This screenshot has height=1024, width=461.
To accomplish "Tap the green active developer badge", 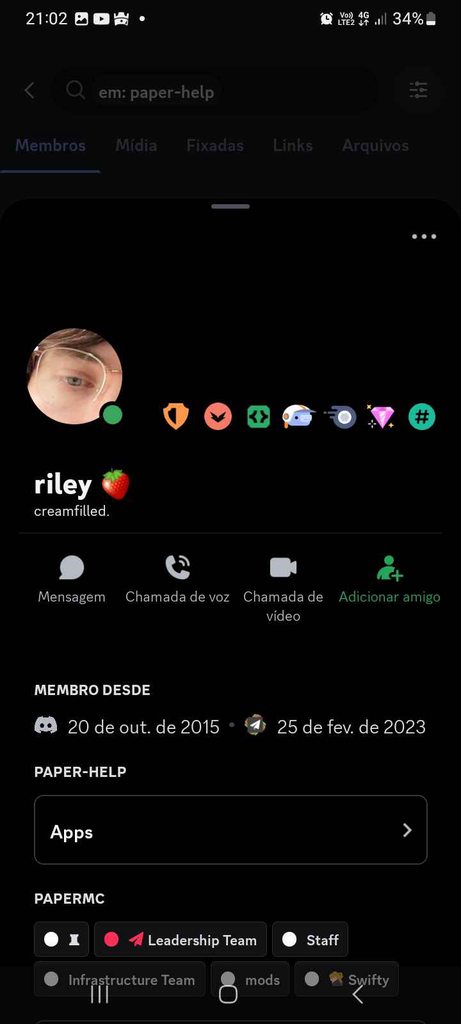I will [259, 417].
